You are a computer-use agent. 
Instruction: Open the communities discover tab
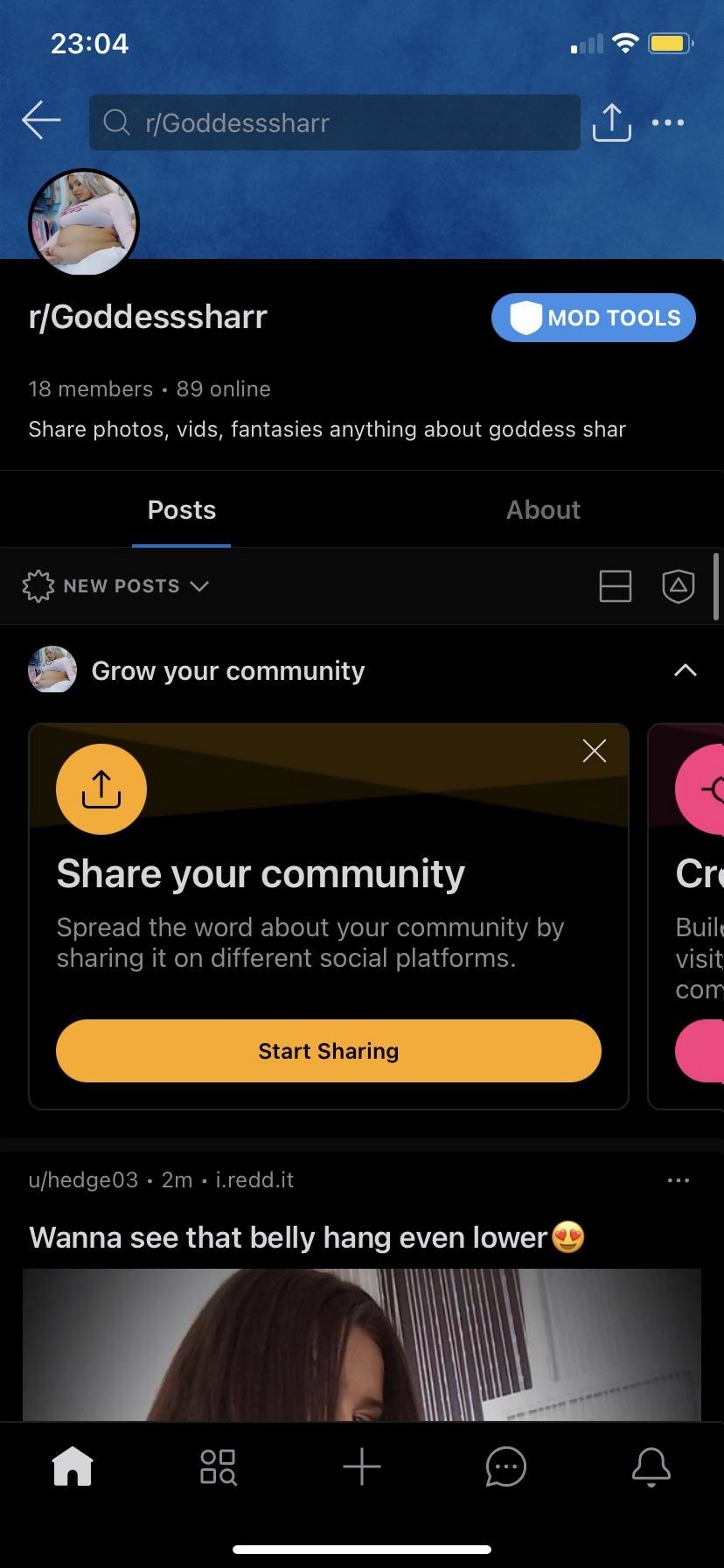218,1466
